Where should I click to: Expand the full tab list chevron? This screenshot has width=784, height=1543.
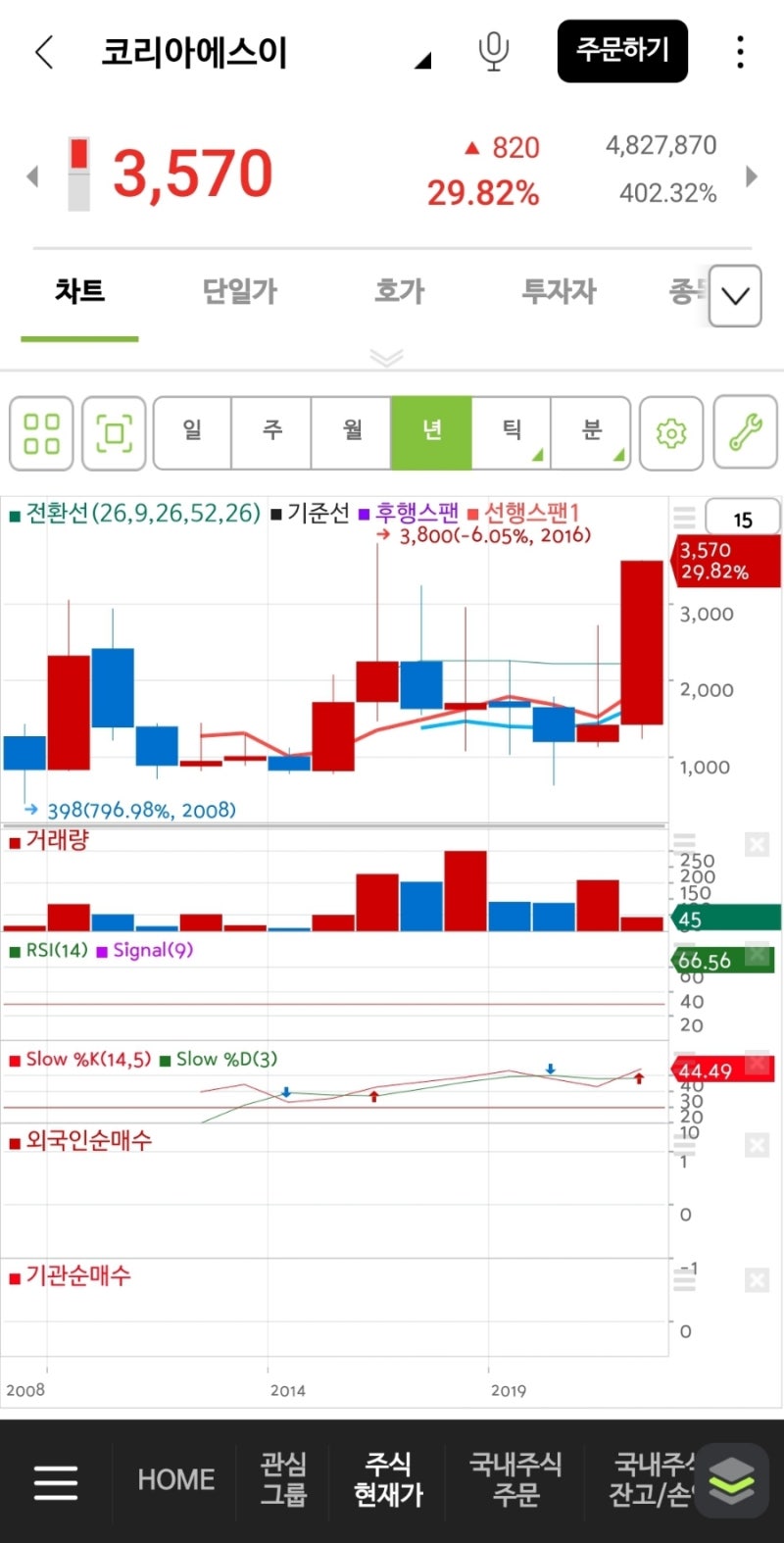click(735, 296)
